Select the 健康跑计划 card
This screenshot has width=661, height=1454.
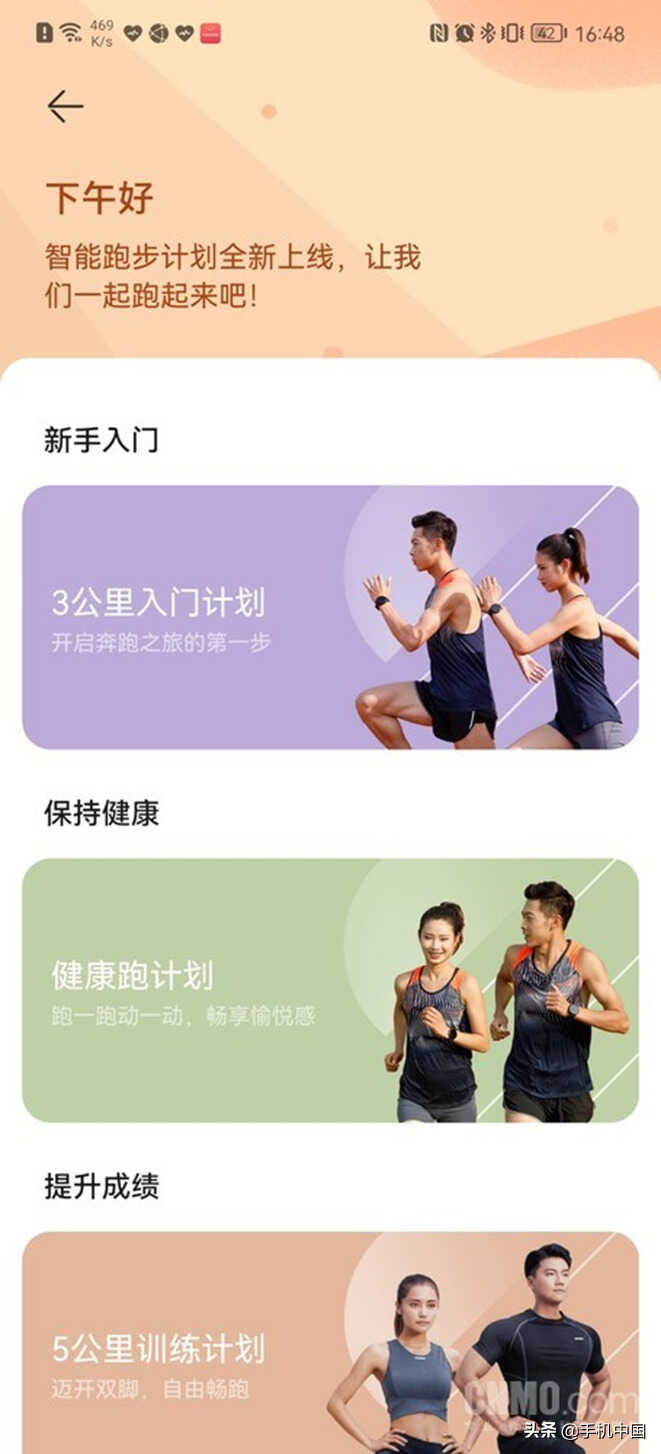(x=330, y=990)
